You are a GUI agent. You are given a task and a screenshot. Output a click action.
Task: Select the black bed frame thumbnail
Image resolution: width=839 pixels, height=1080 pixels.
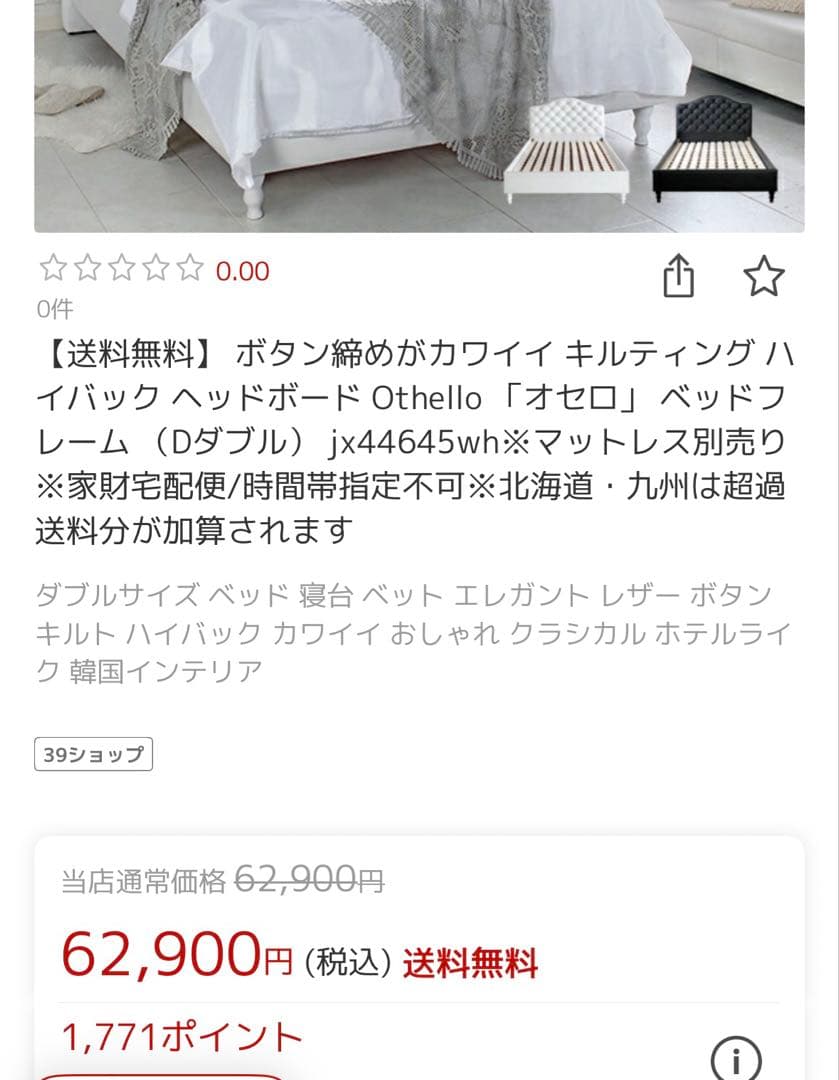(717, 150)
